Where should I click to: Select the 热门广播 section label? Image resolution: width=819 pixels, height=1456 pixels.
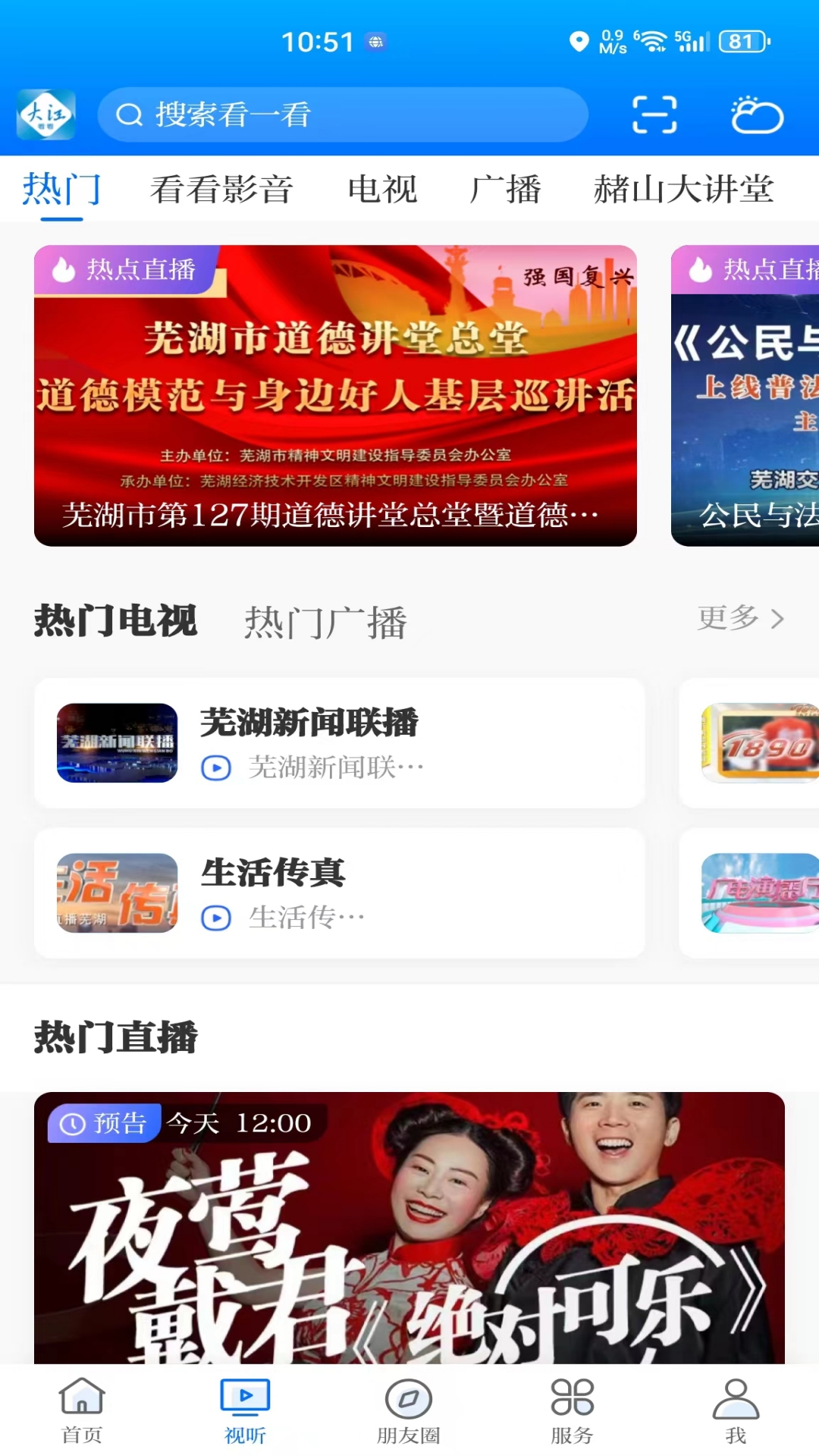coord(325,623)
